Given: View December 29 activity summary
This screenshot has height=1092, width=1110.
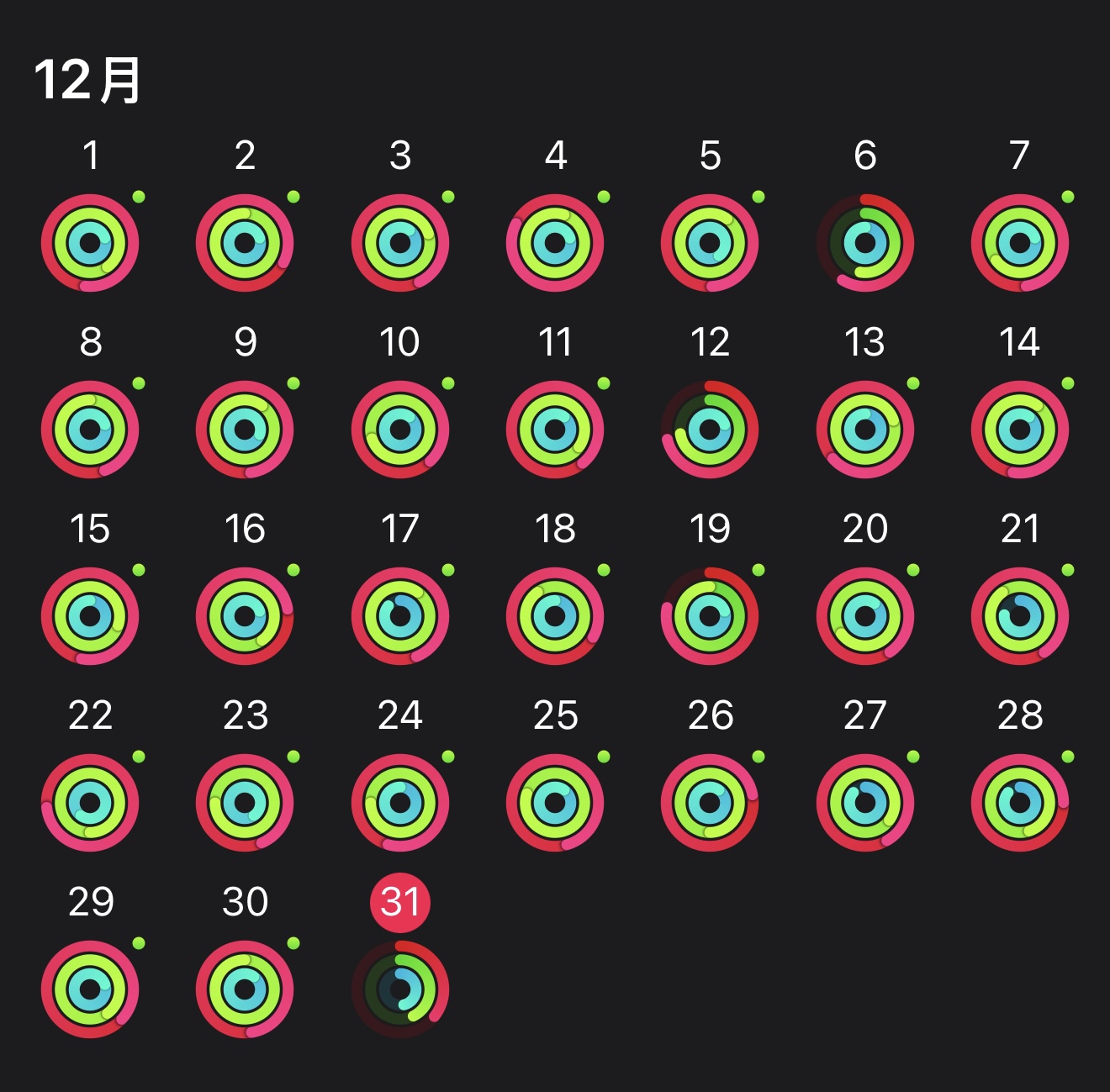Looking at the screenshot, I should (90, 989).
